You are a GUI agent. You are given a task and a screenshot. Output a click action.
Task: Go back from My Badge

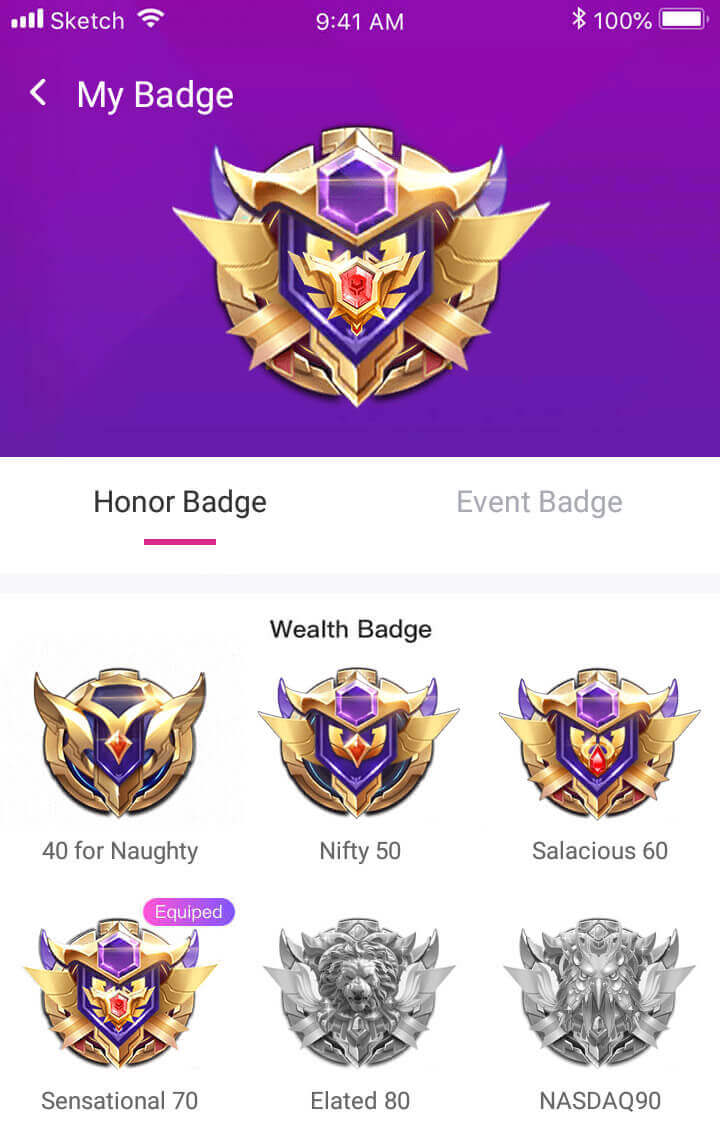38,94
